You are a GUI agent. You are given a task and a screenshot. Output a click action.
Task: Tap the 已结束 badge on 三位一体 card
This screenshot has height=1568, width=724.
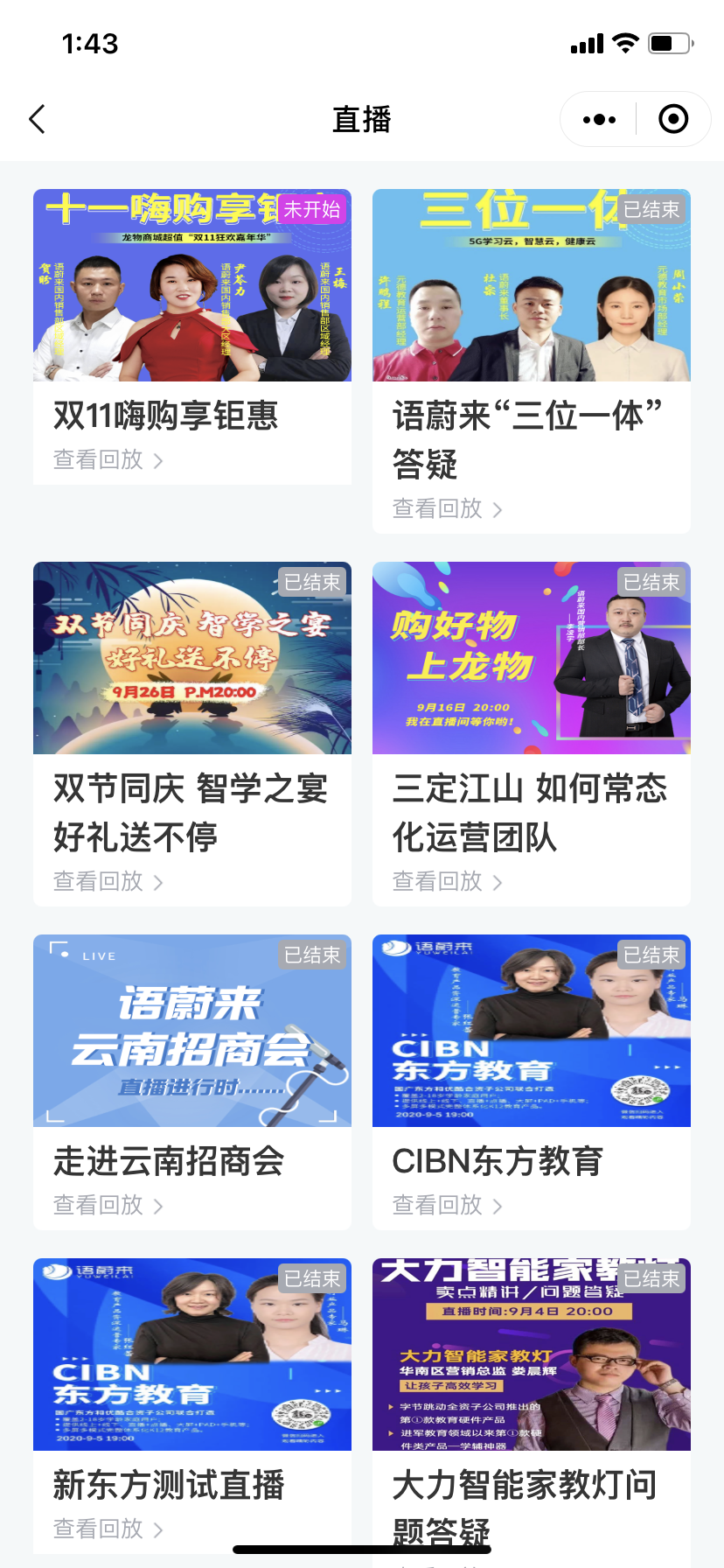tap(653, 209)
